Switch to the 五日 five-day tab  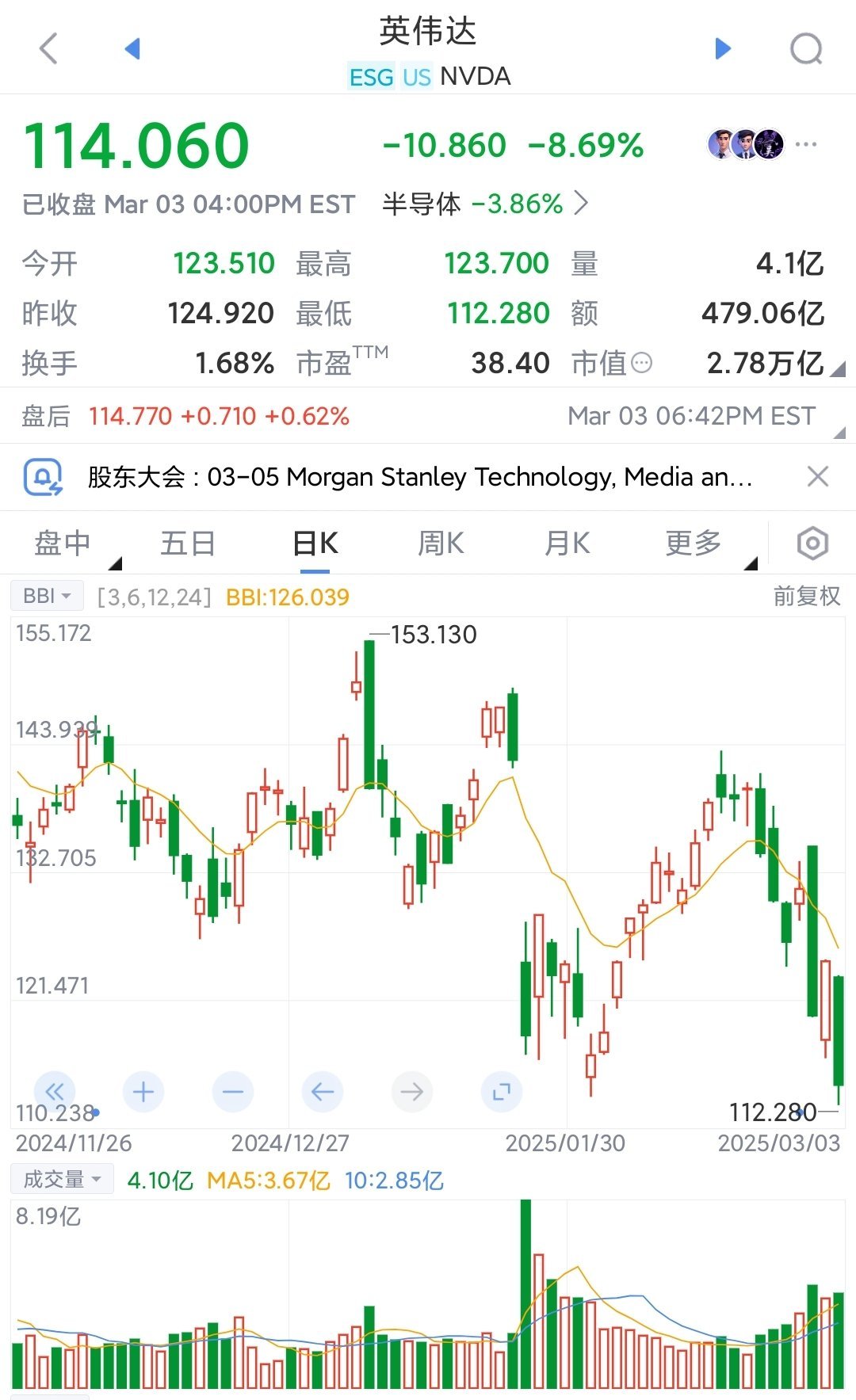[188, 543]
